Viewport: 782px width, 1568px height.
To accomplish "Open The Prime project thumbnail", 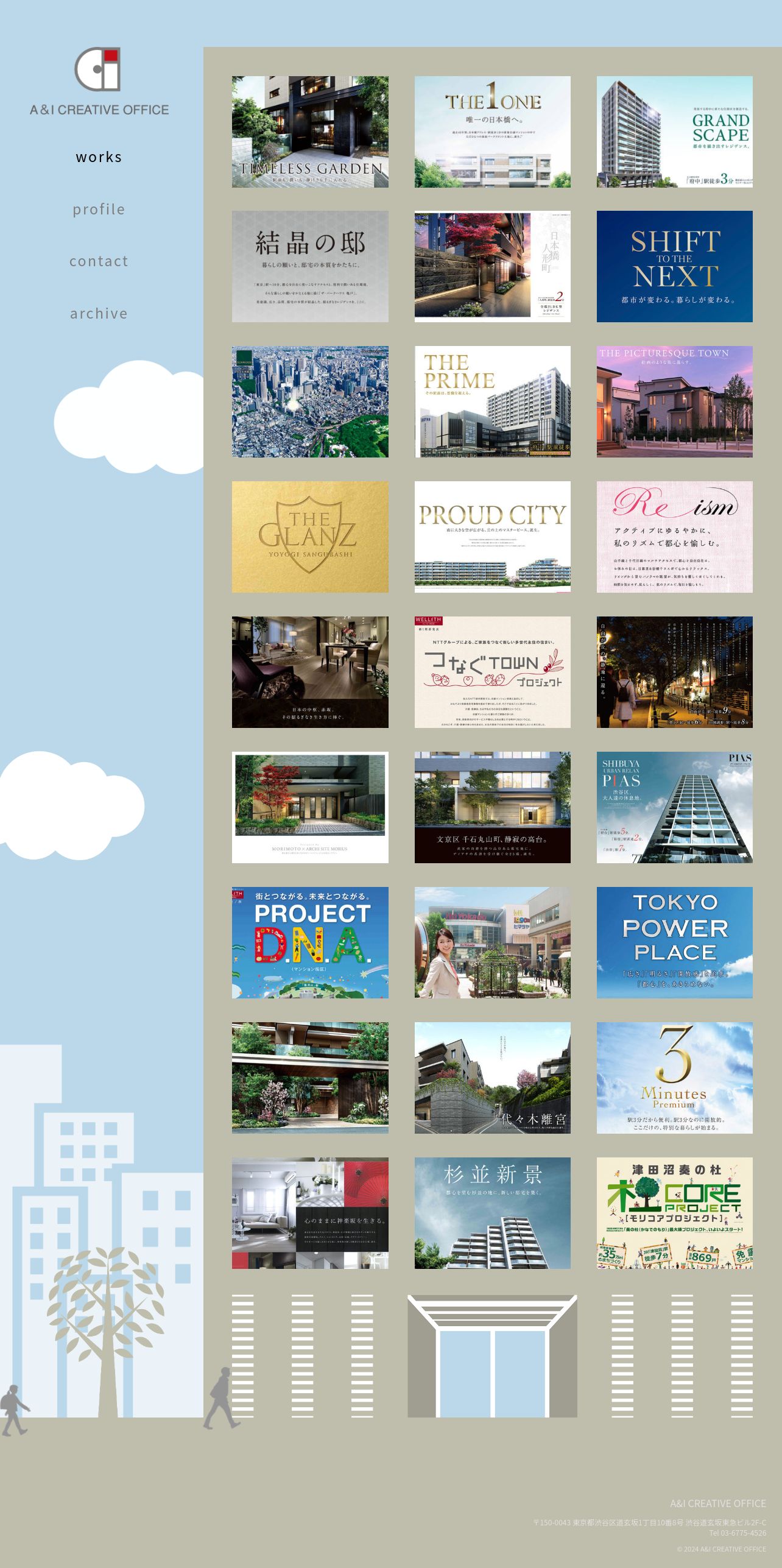I will click(x=492, y=401).
